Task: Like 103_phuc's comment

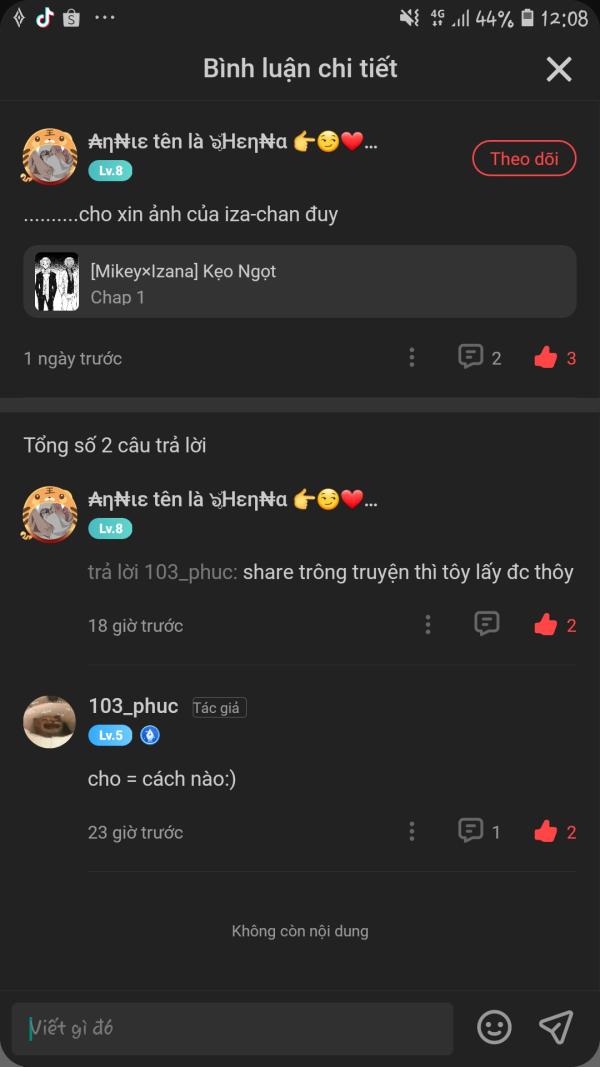Action: pos(546,831)
